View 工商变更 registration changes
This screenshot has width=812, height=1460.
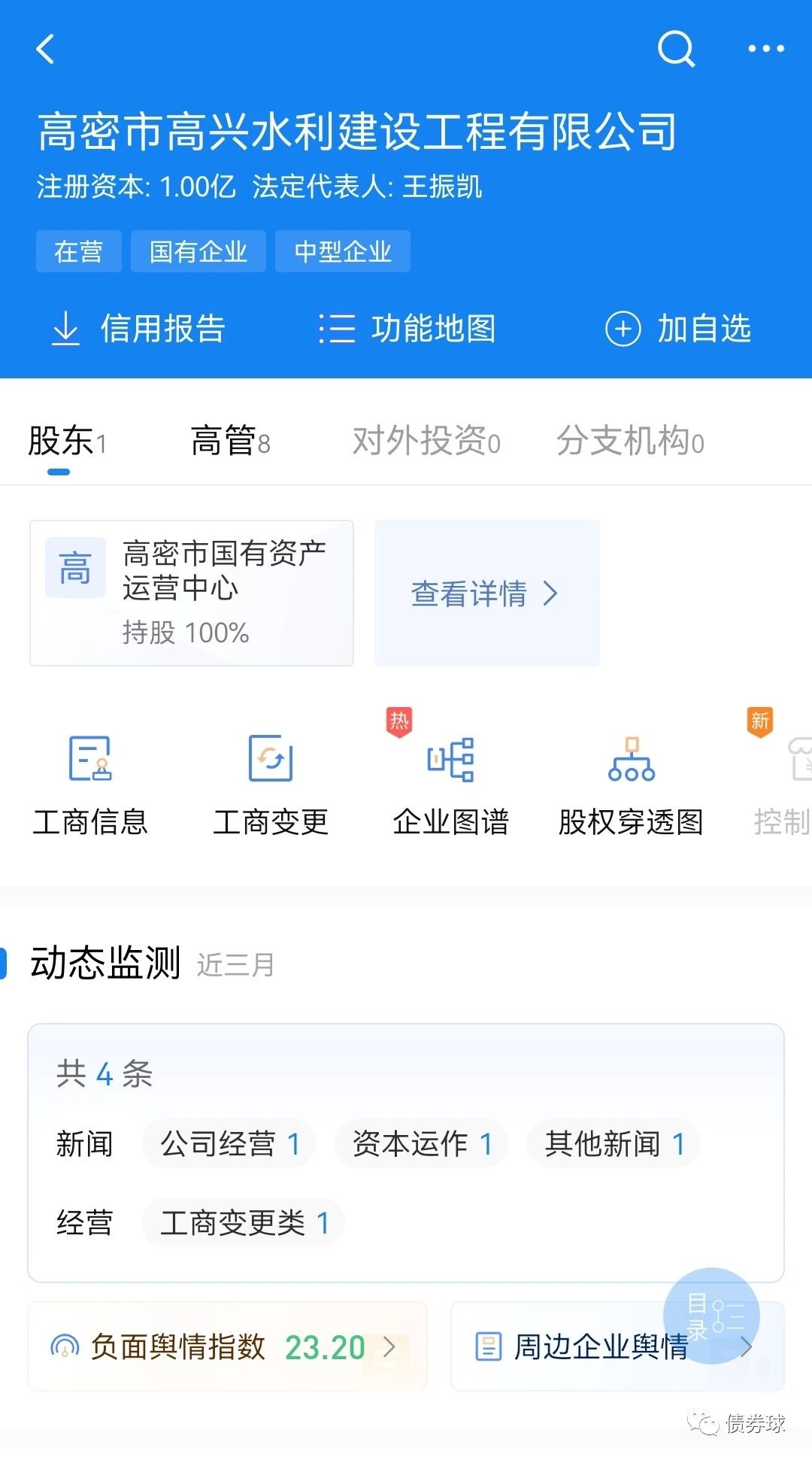(x=271, y=786)
